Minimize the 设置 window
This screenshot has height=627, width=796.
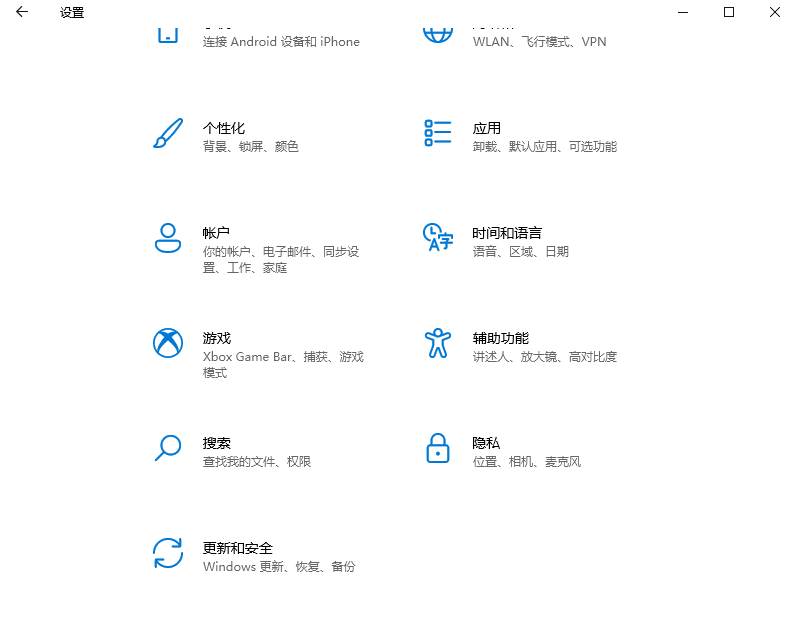(683, 12)
